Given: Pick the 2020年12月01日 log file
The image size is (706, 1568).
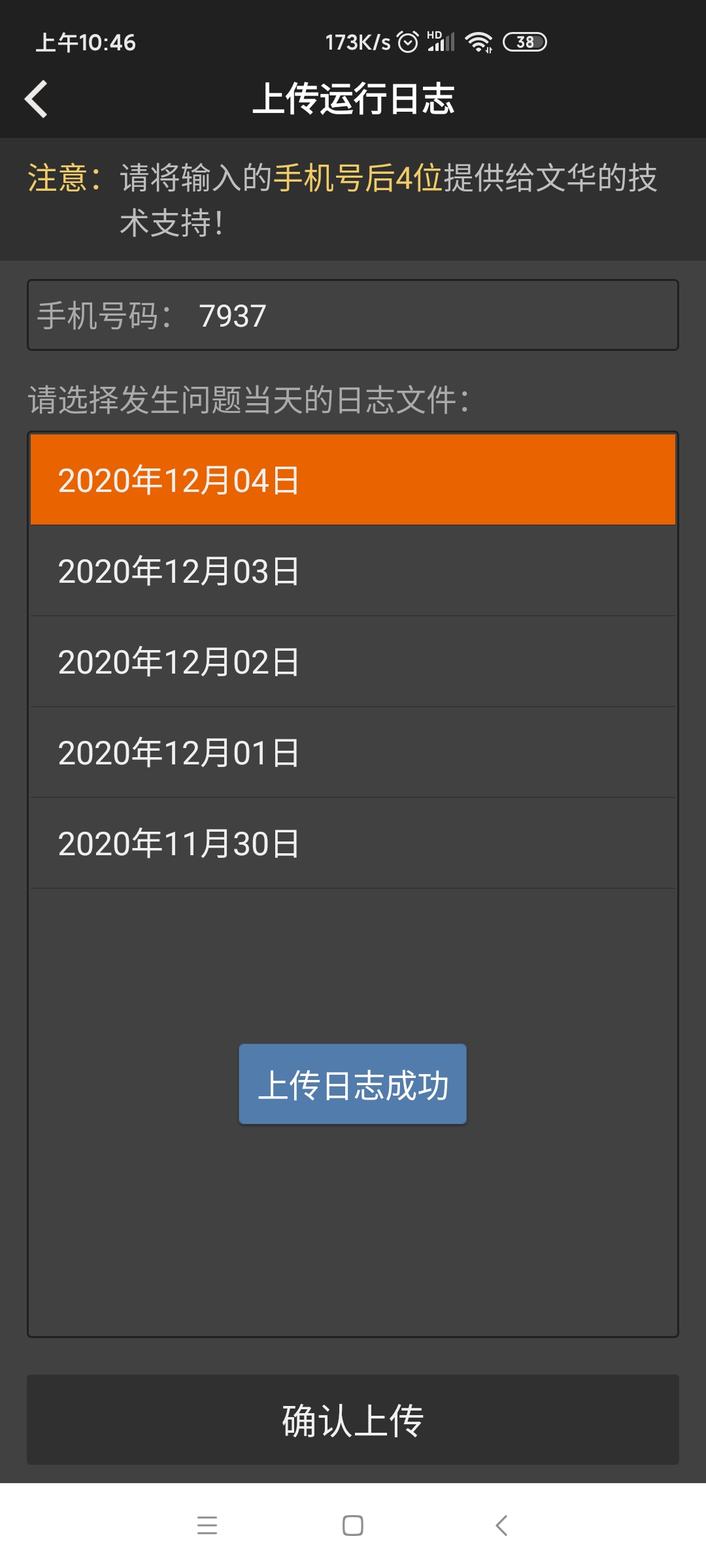Looking at the screenshot, I should click(353, 753).
